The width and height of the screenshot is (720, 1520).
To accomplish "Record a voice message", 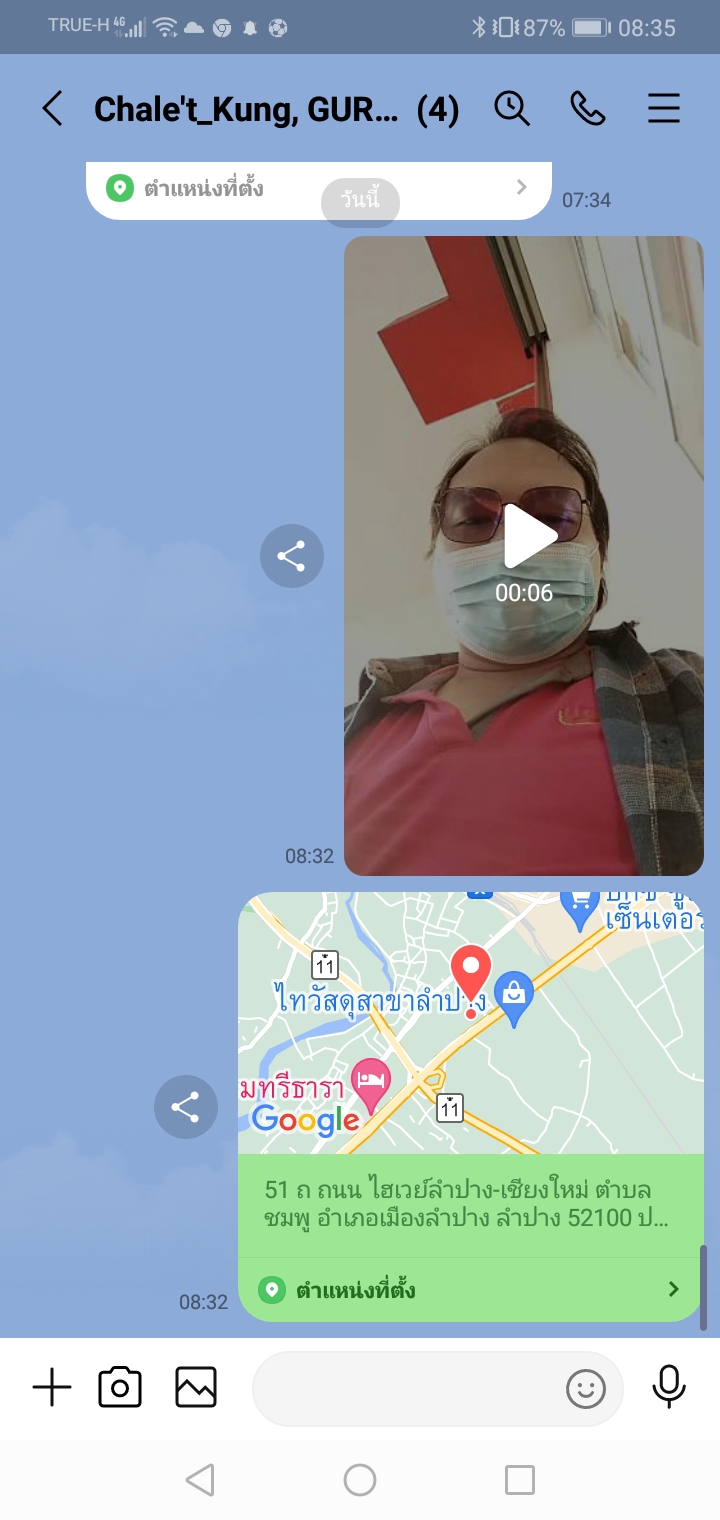I will (x=668, y=1386).
